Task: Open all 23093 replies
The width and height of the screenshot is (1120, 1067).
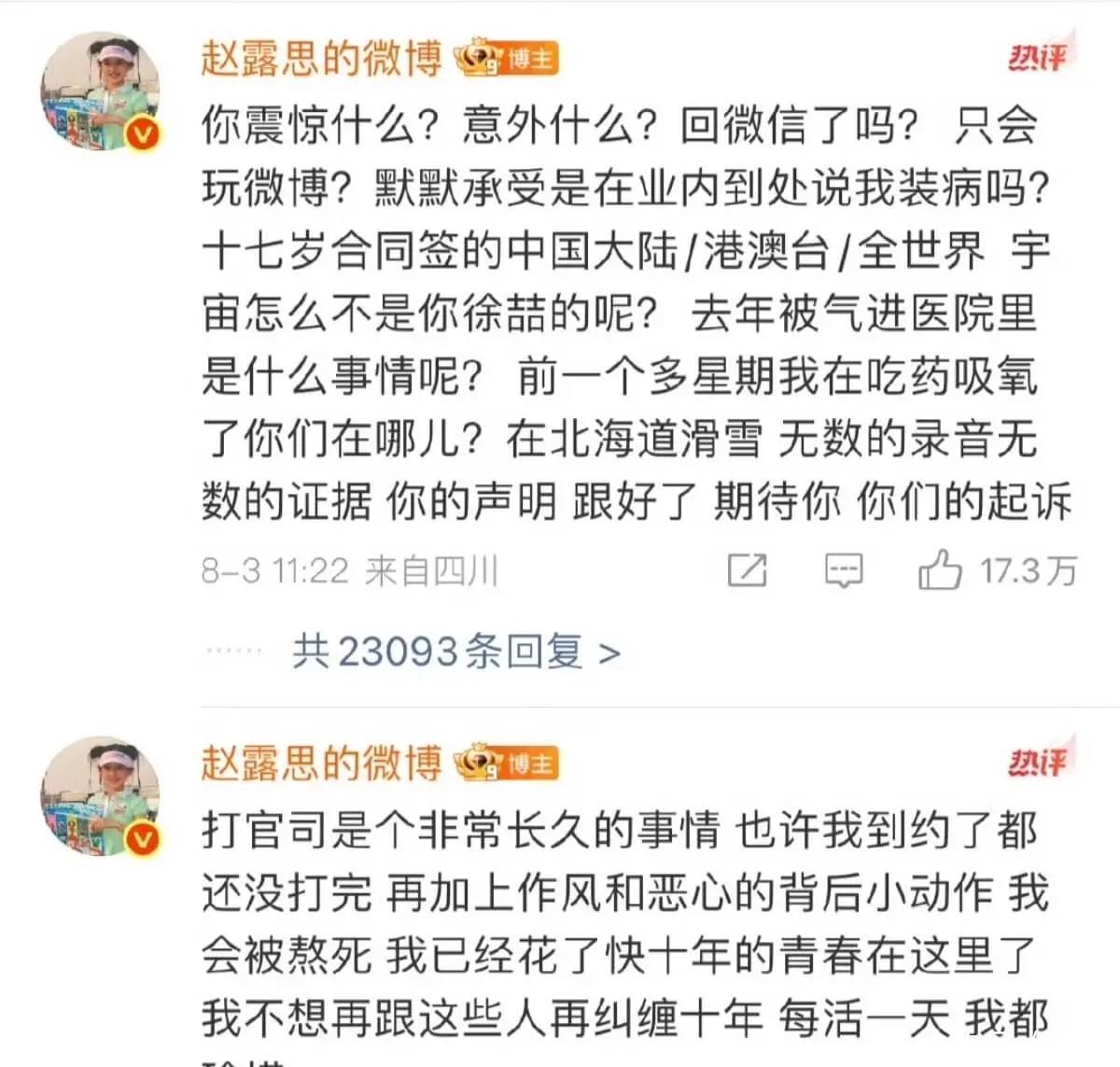Action: pyautogui.click(x=455, y=652)
